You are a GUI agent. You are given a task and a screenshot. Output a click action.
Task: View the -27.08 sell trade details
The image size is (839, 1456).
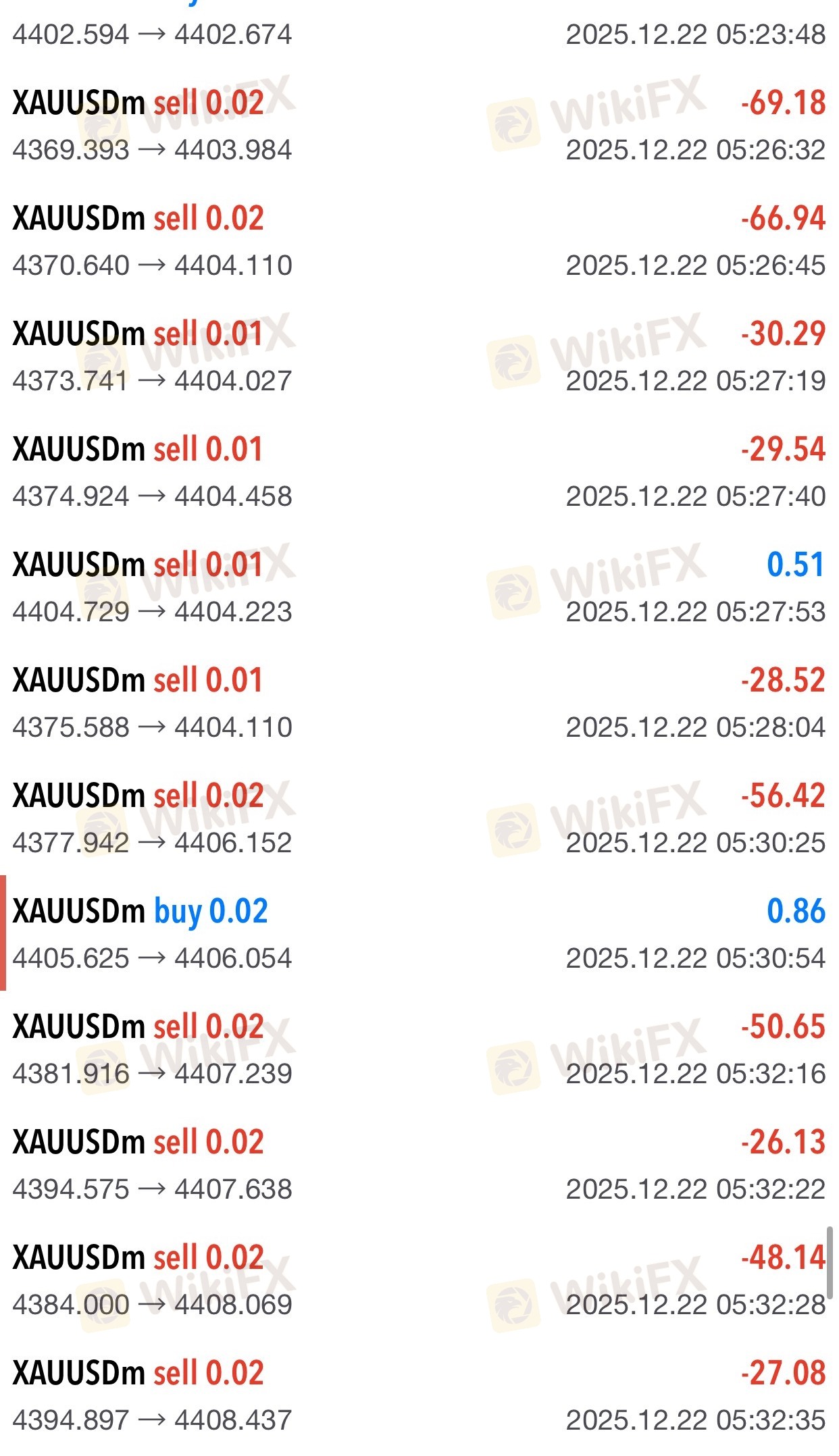(x=419, y=1397)
